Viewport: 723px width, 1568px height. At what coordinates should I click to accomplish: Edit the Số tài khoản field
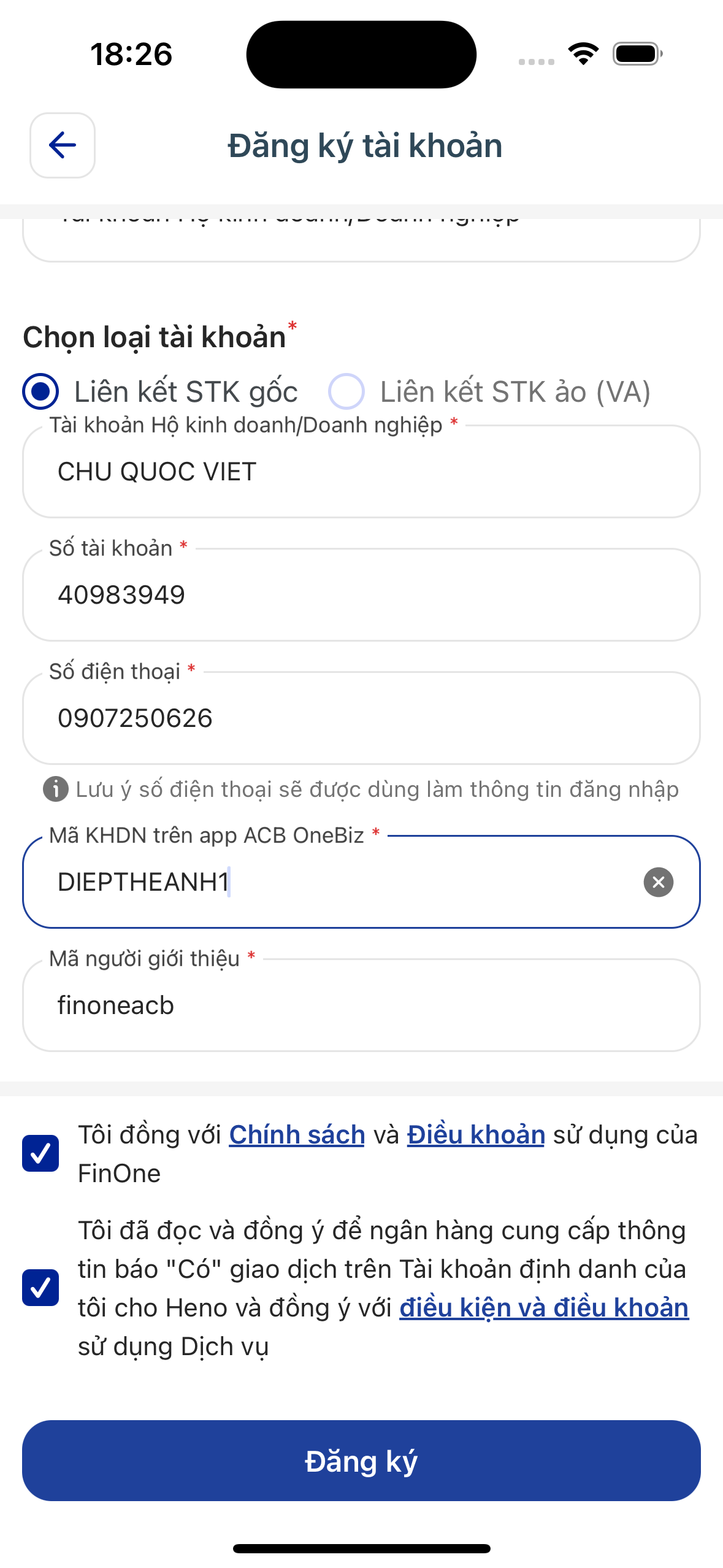click(x=361, y=595)
